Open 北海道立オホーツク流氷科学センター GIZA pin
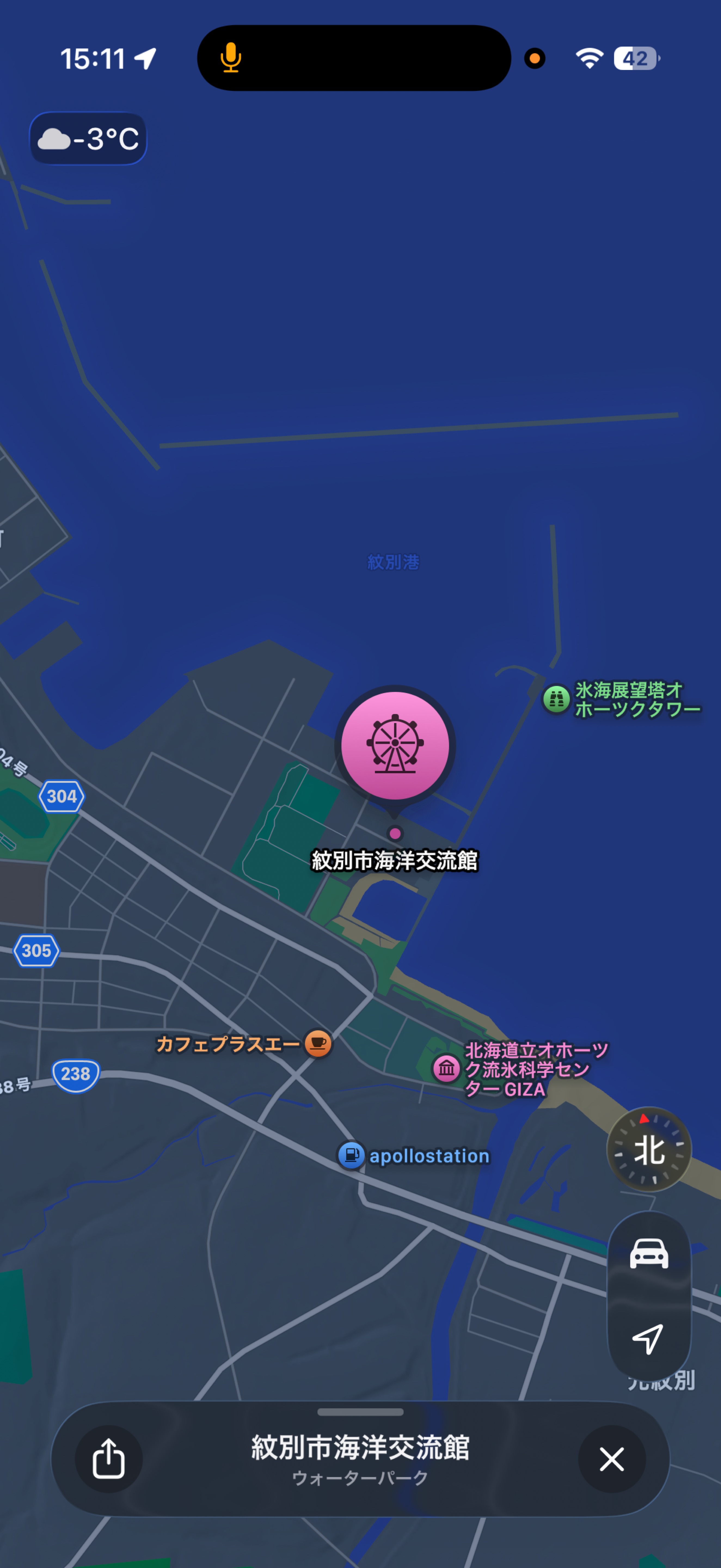Viewport: 721px width, 1568px height. [x=447, y=1068]
